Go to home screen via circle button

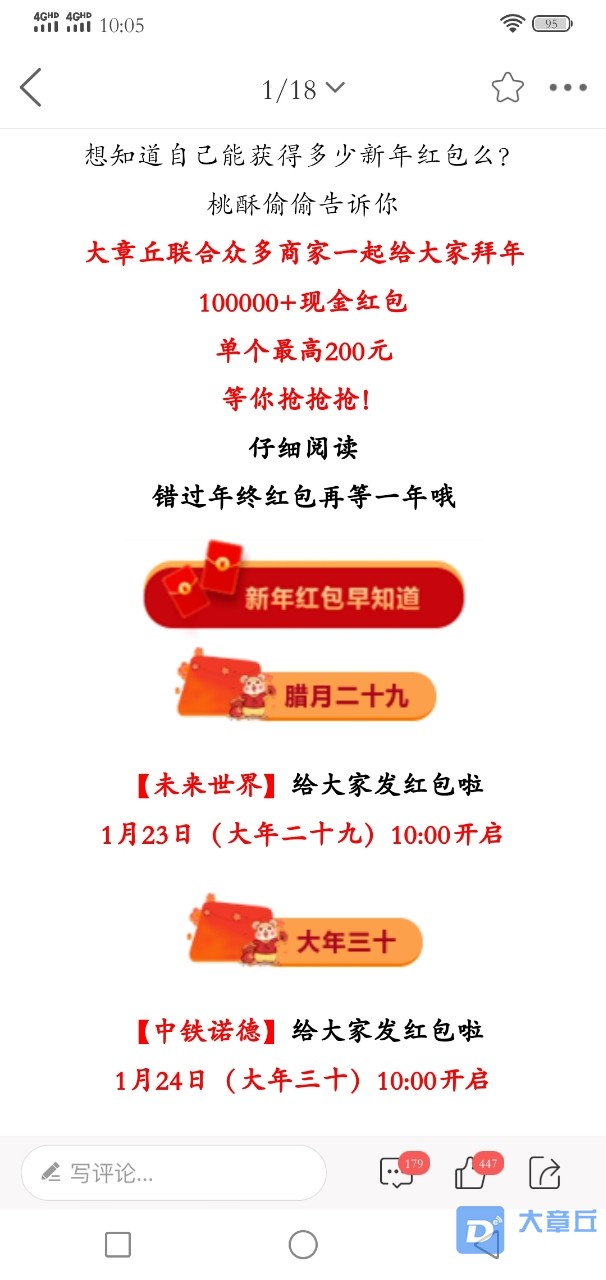[303, 1244]
